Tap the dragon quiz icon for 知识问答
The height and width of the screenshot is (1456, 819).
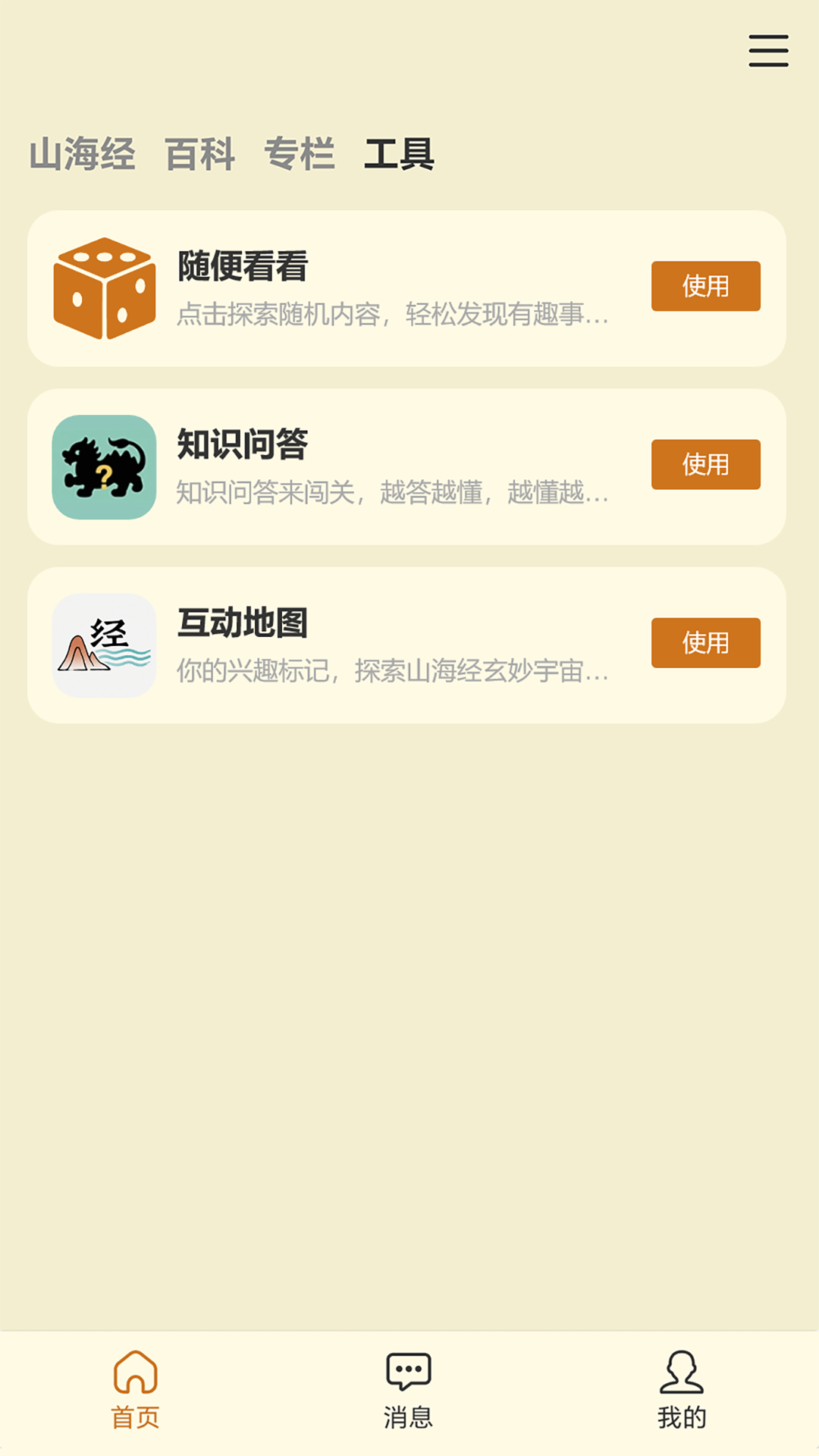tap(104, 468)
